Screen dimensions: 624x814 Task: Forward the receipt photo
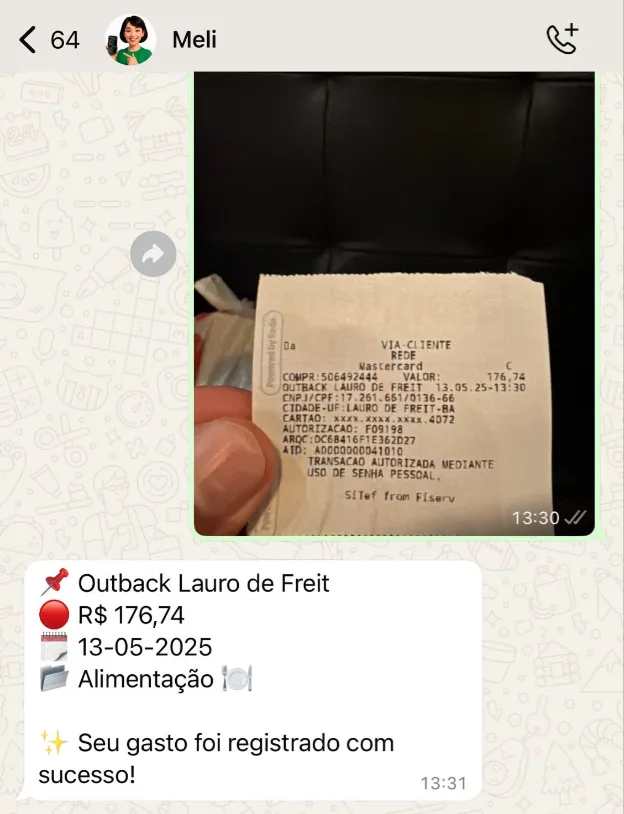[153, 255]
